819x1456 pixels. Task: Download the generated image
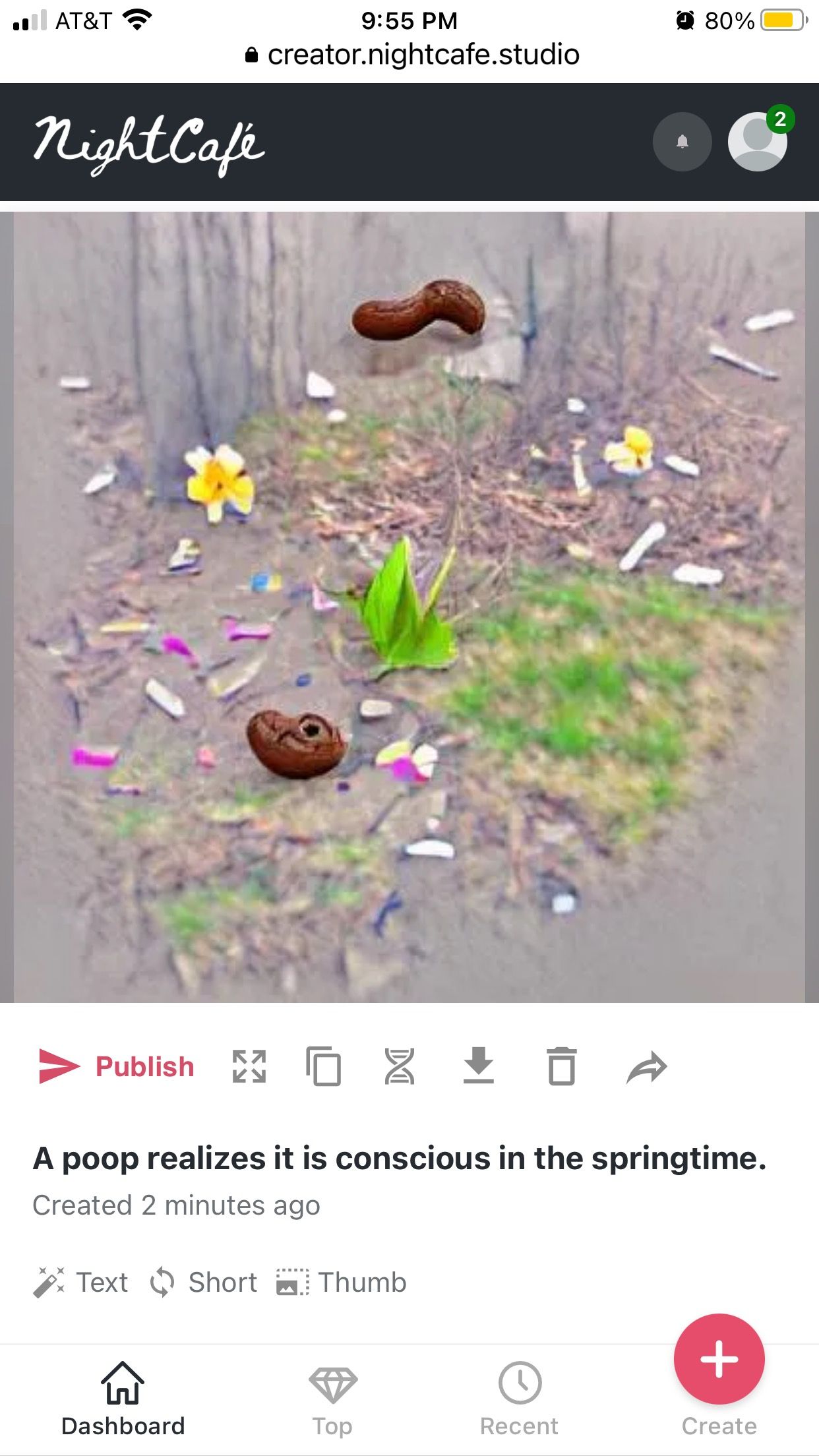click(478, 1066)
